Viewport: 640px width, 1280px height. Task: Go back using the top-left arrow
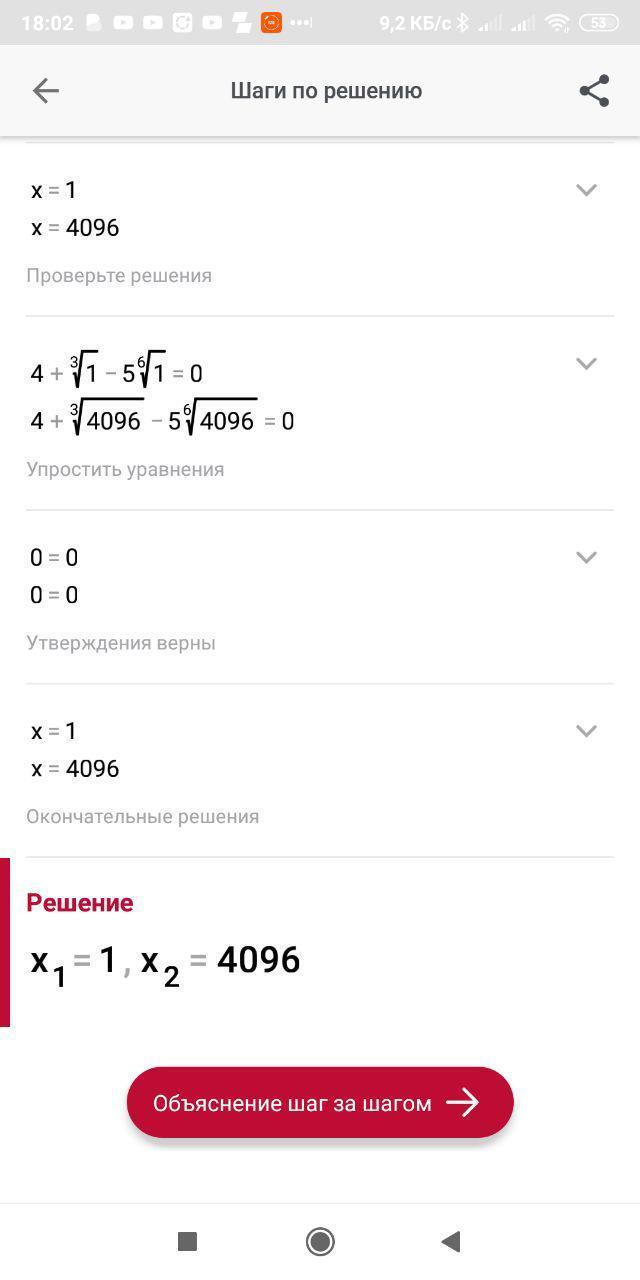pyautogui.click(x=46, y=91)
